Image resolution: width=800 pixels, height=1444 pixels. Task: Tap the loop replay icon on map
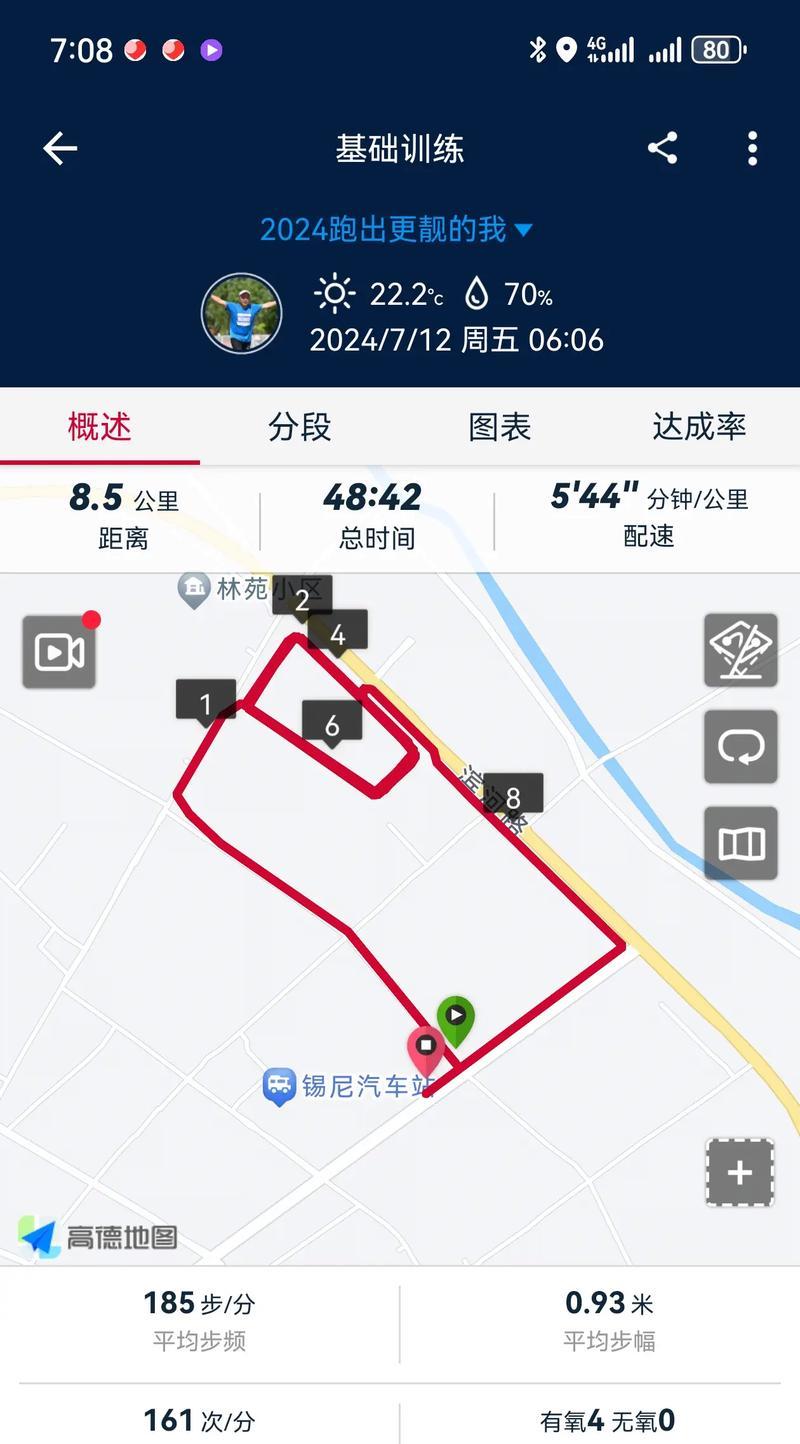click(x=740, y=747)
